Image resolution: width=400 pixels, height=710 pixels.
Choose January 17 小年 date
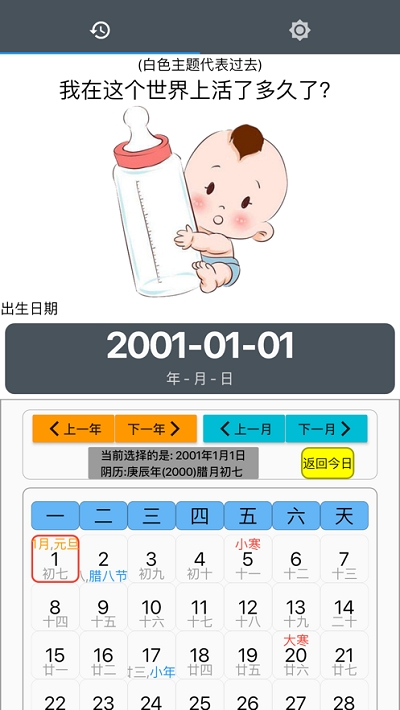click(x=151, y=655)
